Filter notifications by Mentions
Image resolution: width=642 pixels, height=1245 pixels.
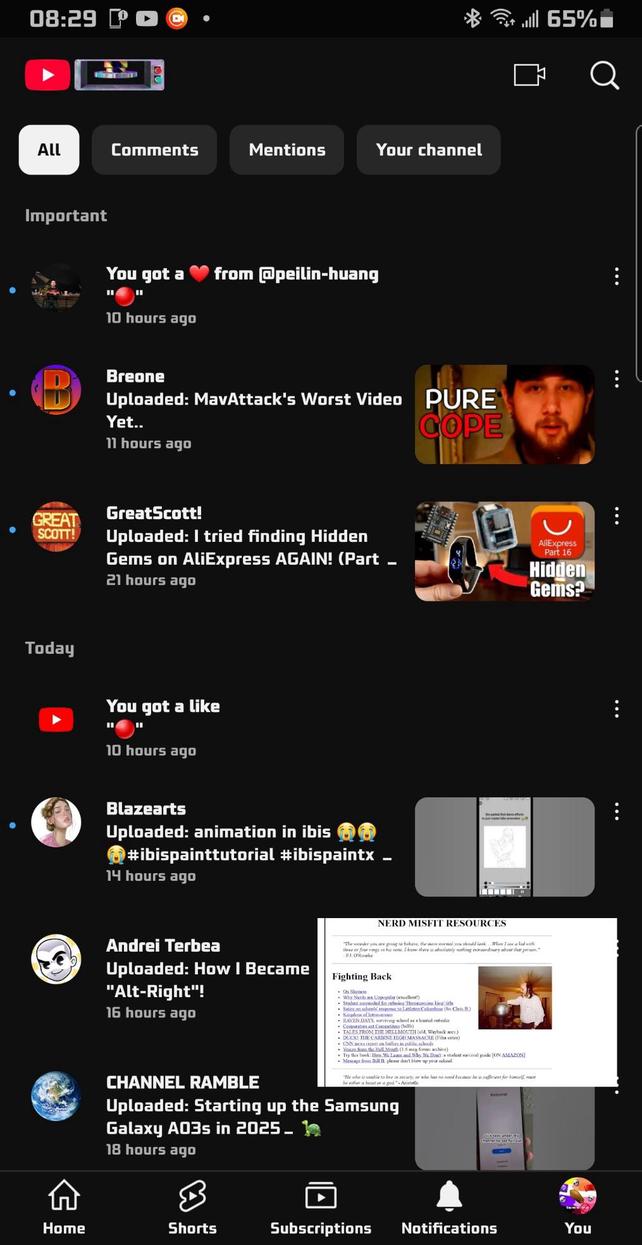click(x=287, y=150)
